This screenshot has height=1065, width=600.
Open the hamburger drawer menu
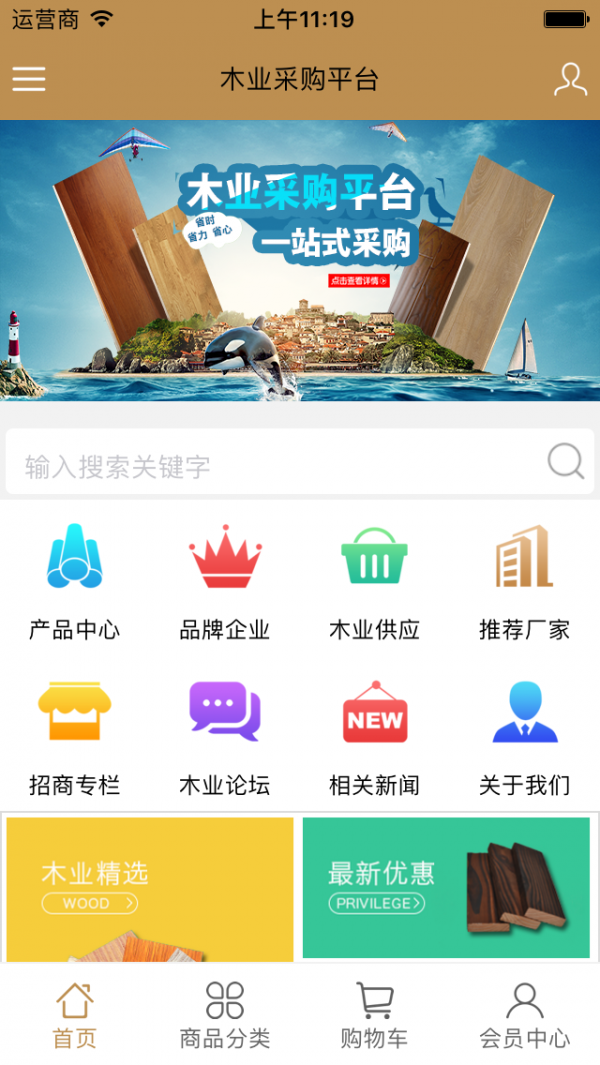[x=29, y=79]
